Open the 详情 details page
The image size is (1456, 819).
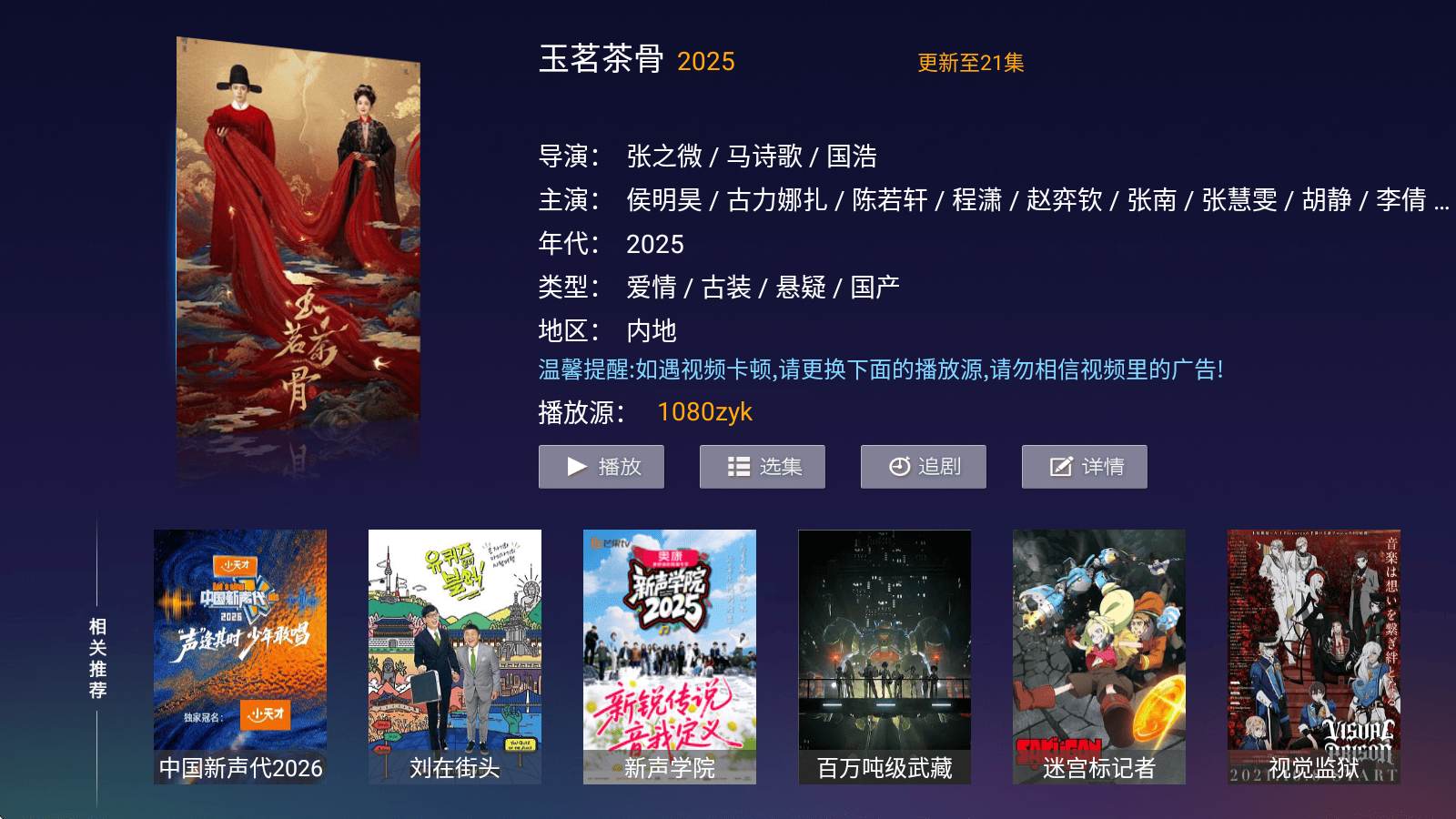(x=1085, y=467)
